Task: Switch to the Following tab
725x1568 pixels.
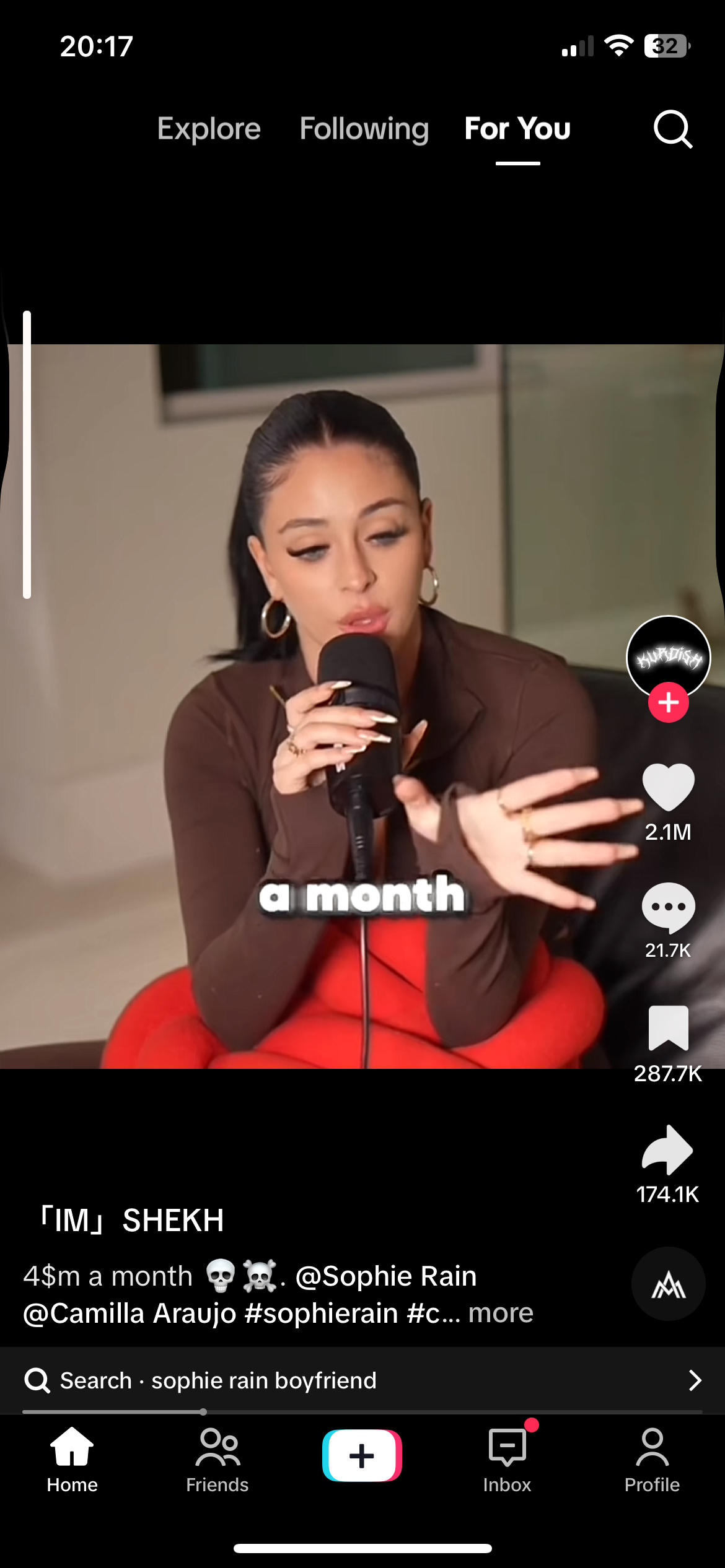Action: (x=364, y=129)
